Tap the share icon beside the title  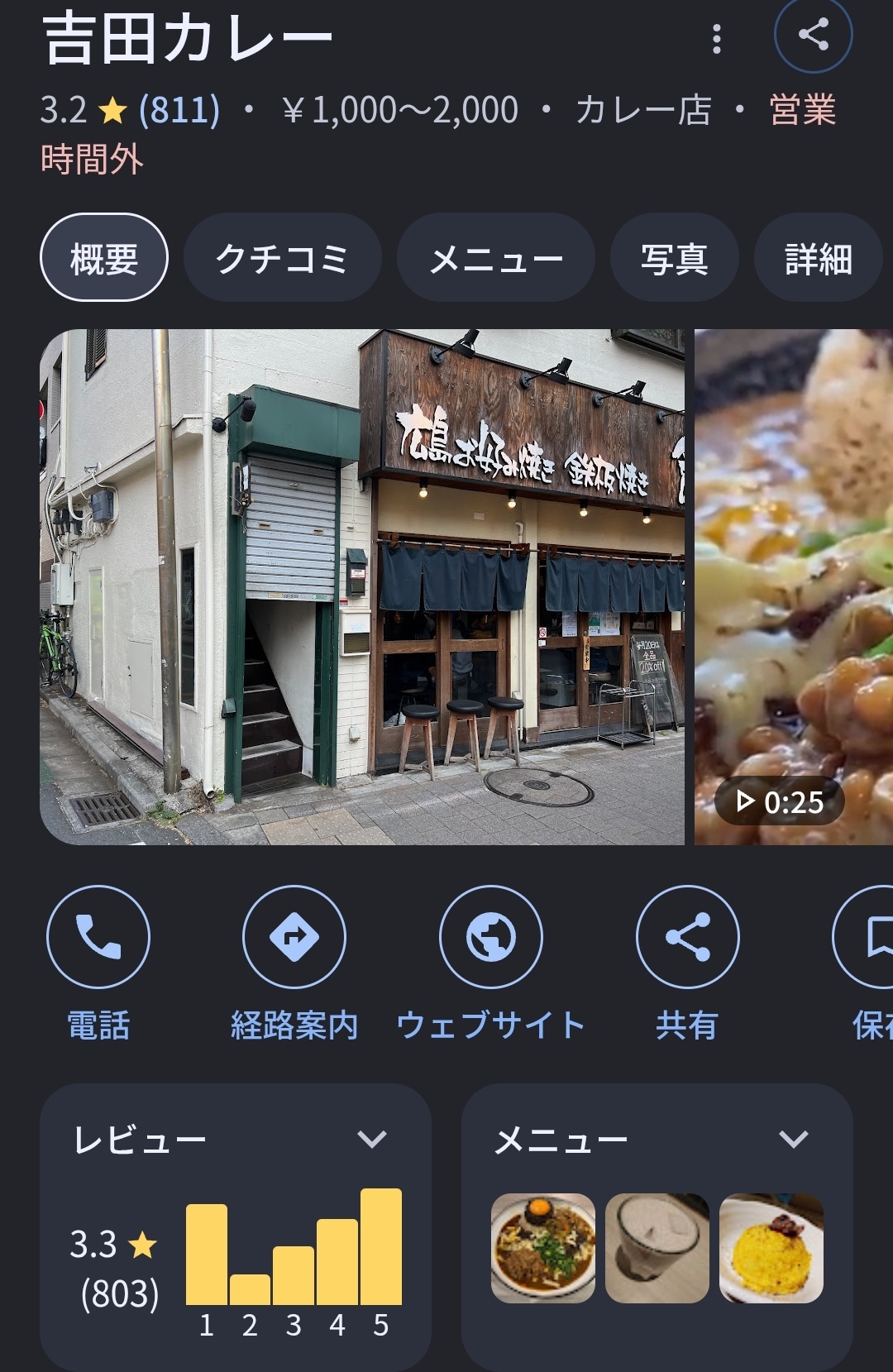813,35
